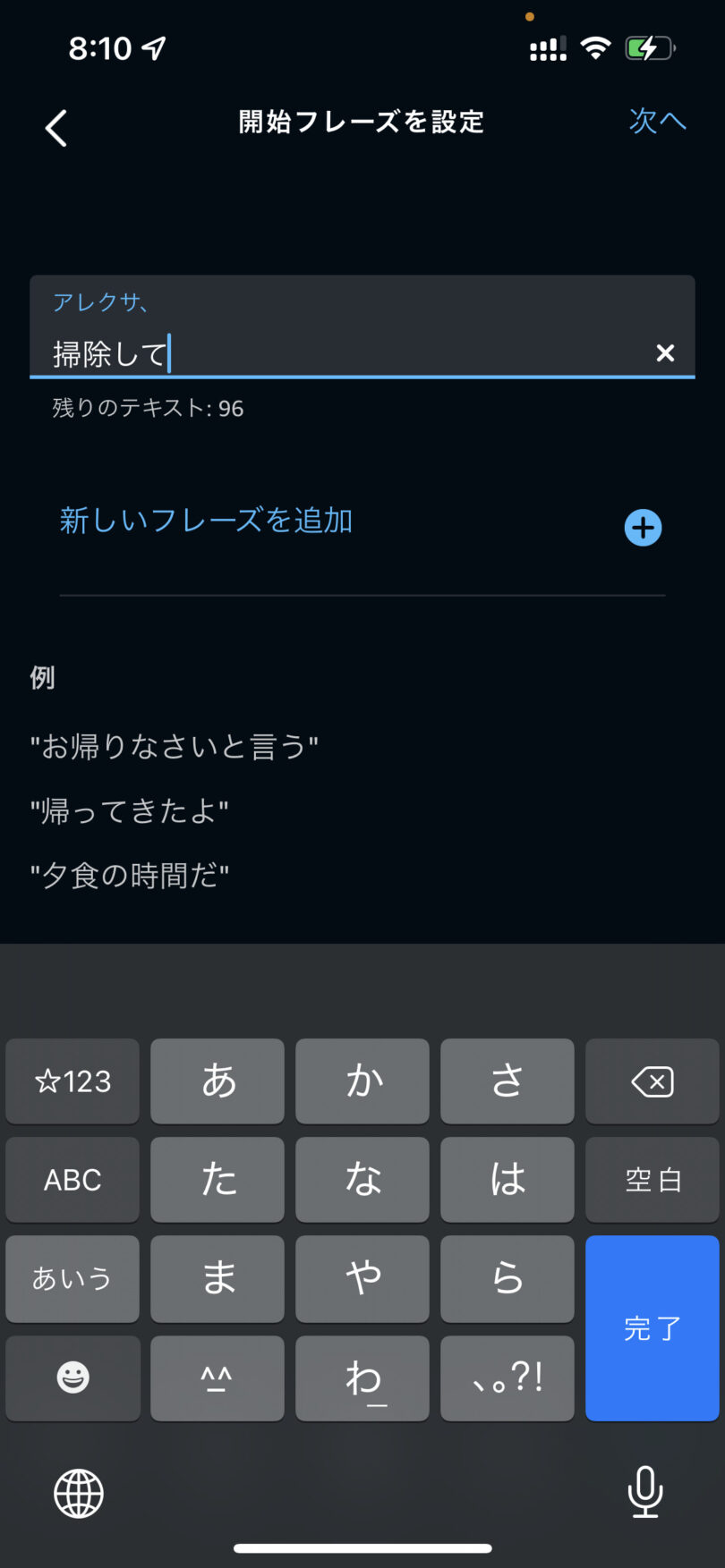This screenshot has width=725, height=1568.
Task: Tap 次へ to continue
Action: click(x=657, y=121)
